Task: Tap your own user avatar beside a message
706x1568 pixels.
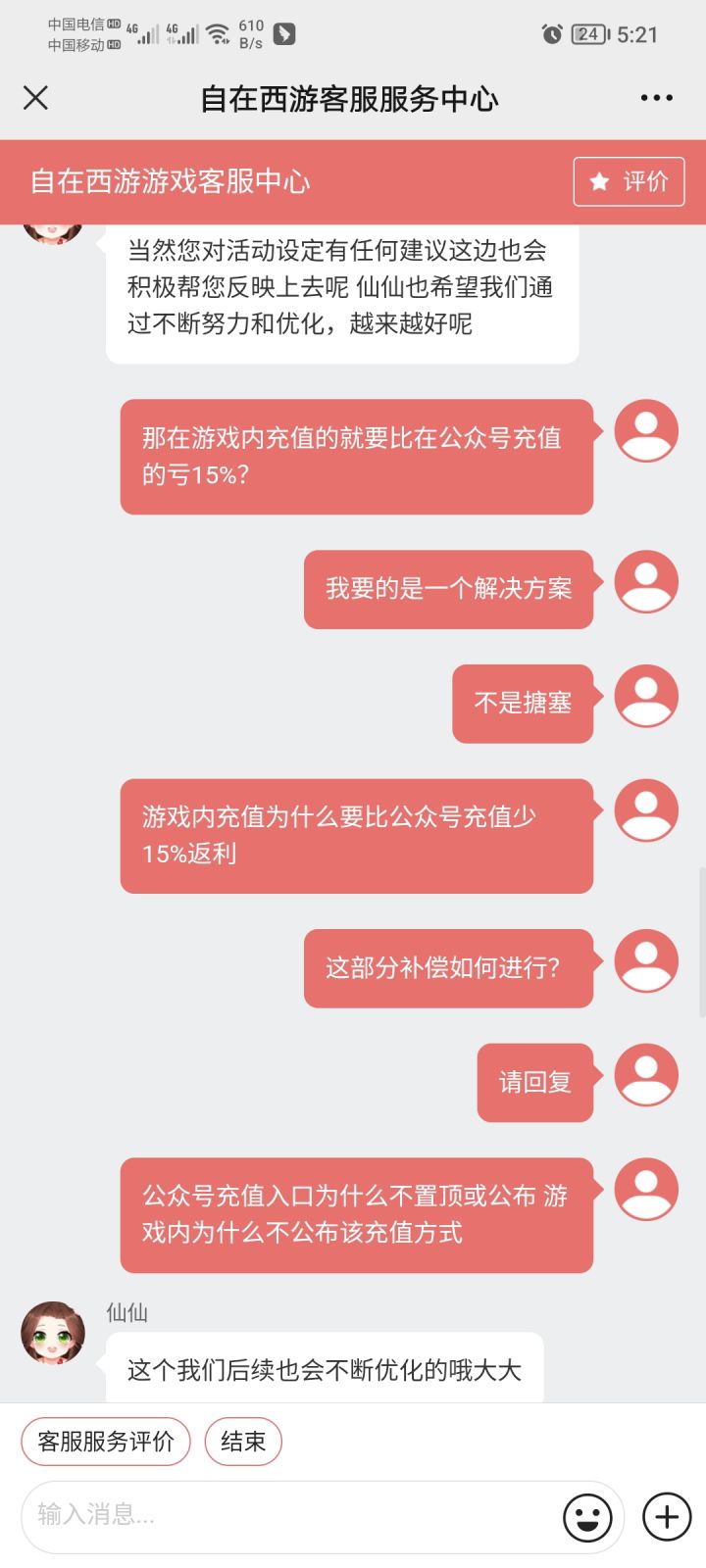Action: tap(646, 431)
